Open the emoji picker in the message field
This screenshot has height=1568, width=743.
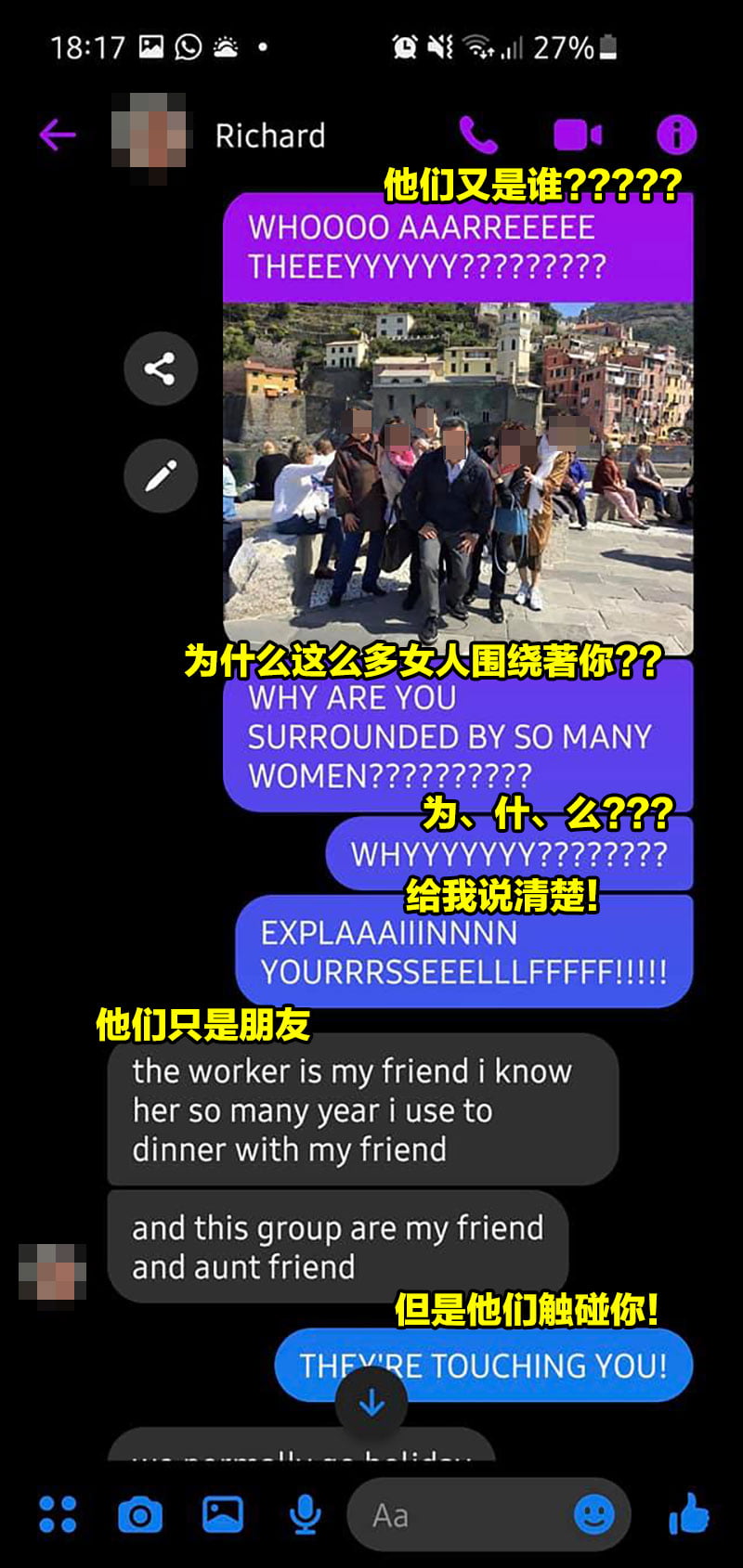[x=594, y=1515]
